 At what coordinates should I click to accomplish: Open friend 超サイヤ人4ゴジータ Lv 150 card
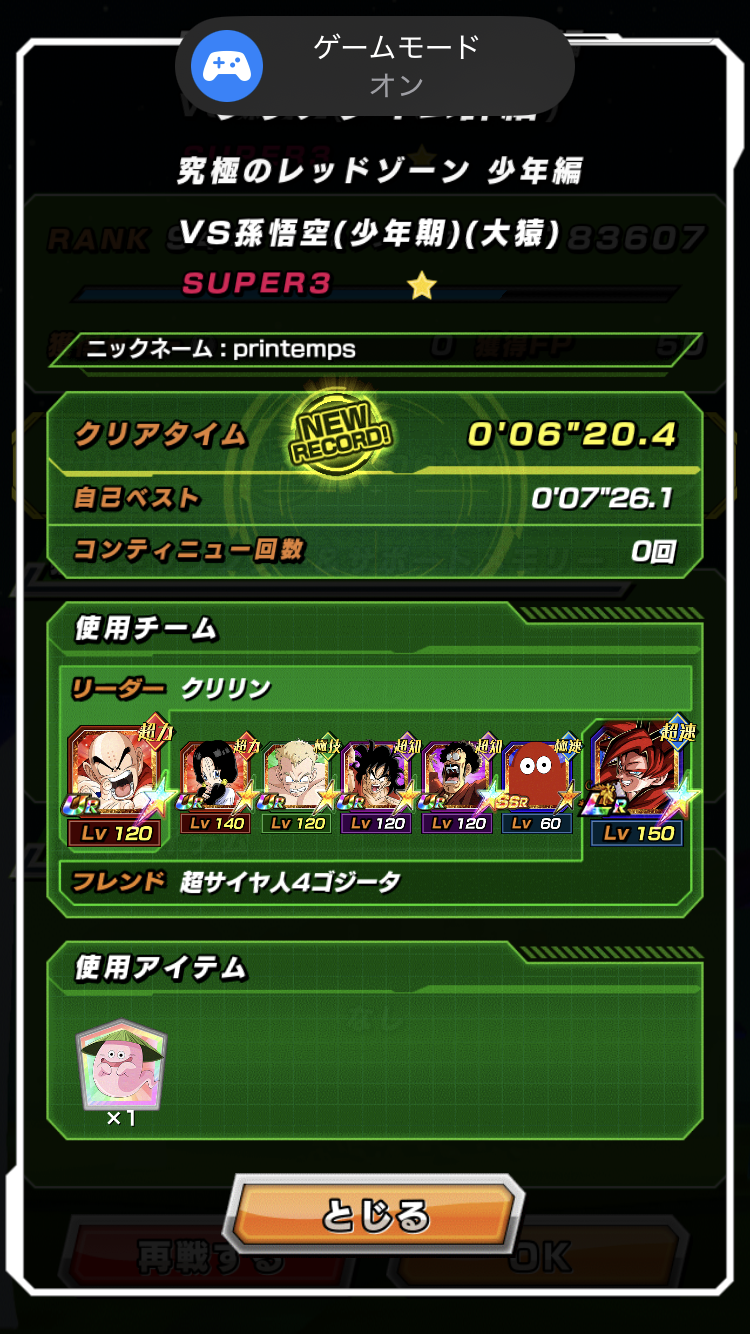coord(640,786)
